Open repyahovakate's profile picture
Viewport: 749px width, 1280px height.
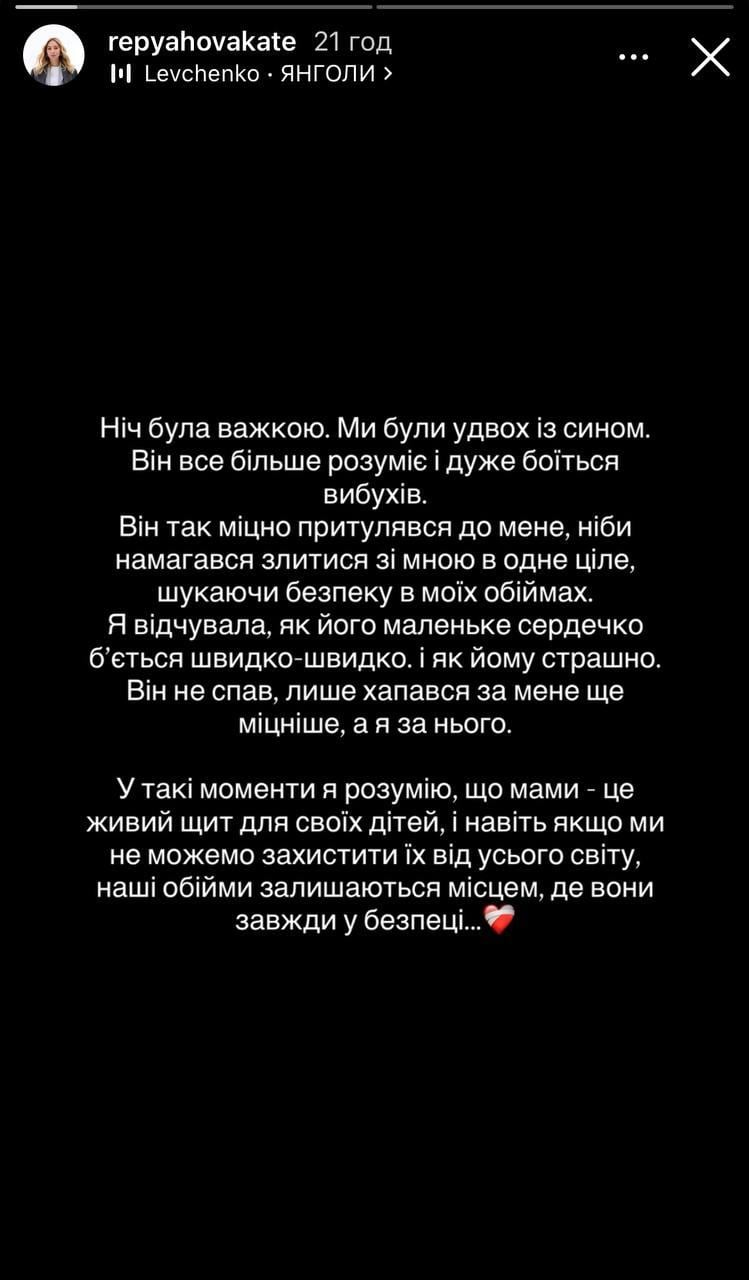(x=53, y=56)
